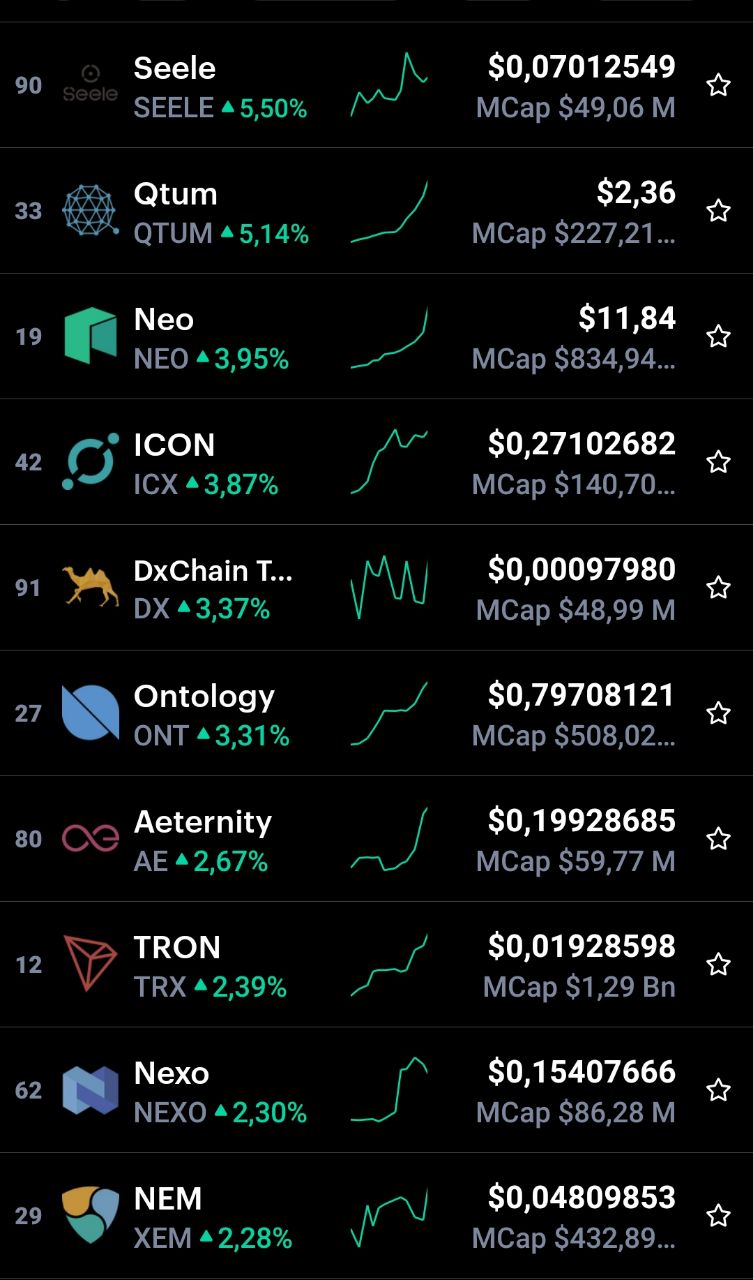Image resolution: width=753 pixels, height=1280 pixels.
Task: Open the Seele coin row
Action: tap(376, 85)
